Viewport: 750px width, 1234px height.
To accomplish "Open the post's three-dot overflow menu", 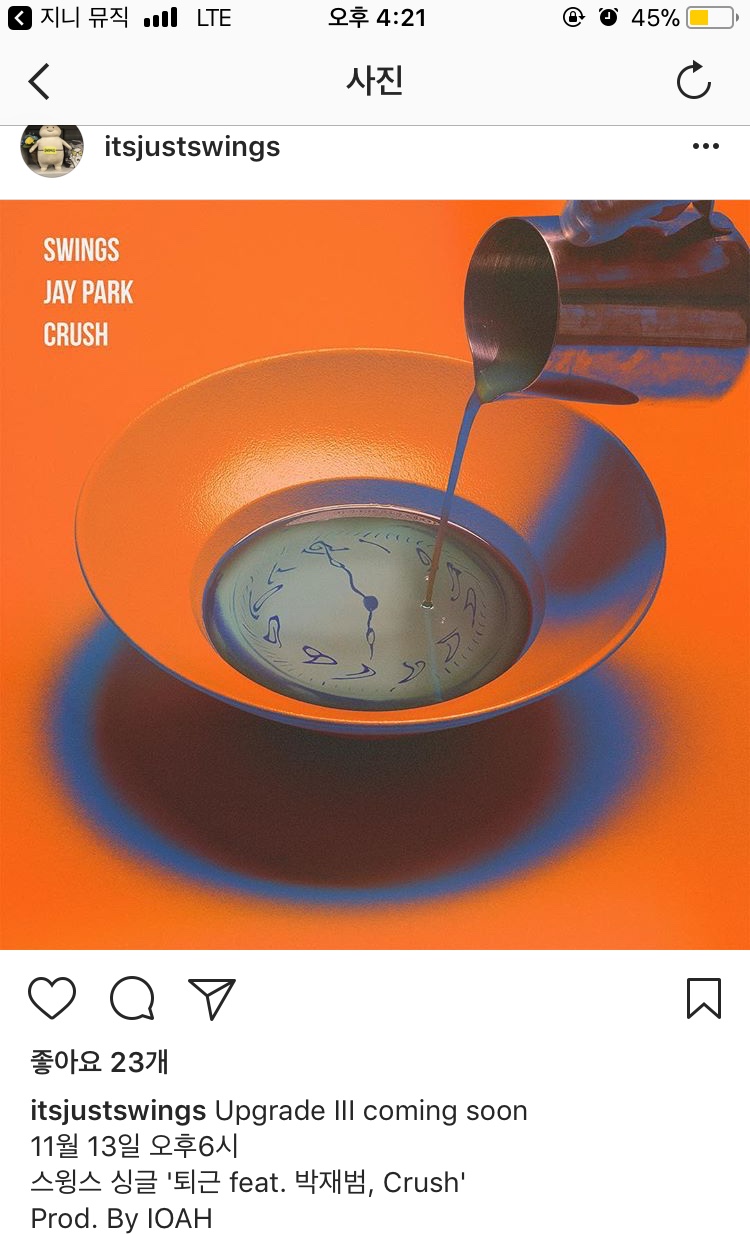I will pyautogui.click(x=705, y=147).
